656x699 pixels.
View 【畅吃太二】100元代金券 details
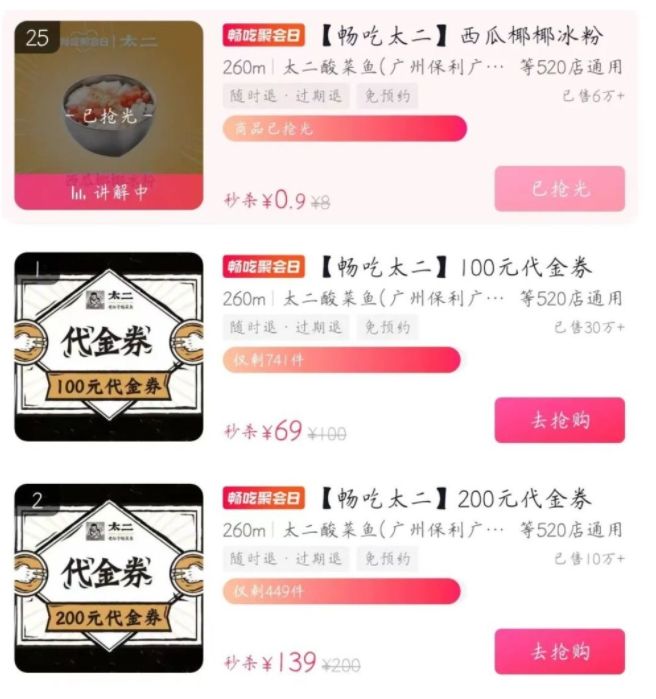click(455, 267)
